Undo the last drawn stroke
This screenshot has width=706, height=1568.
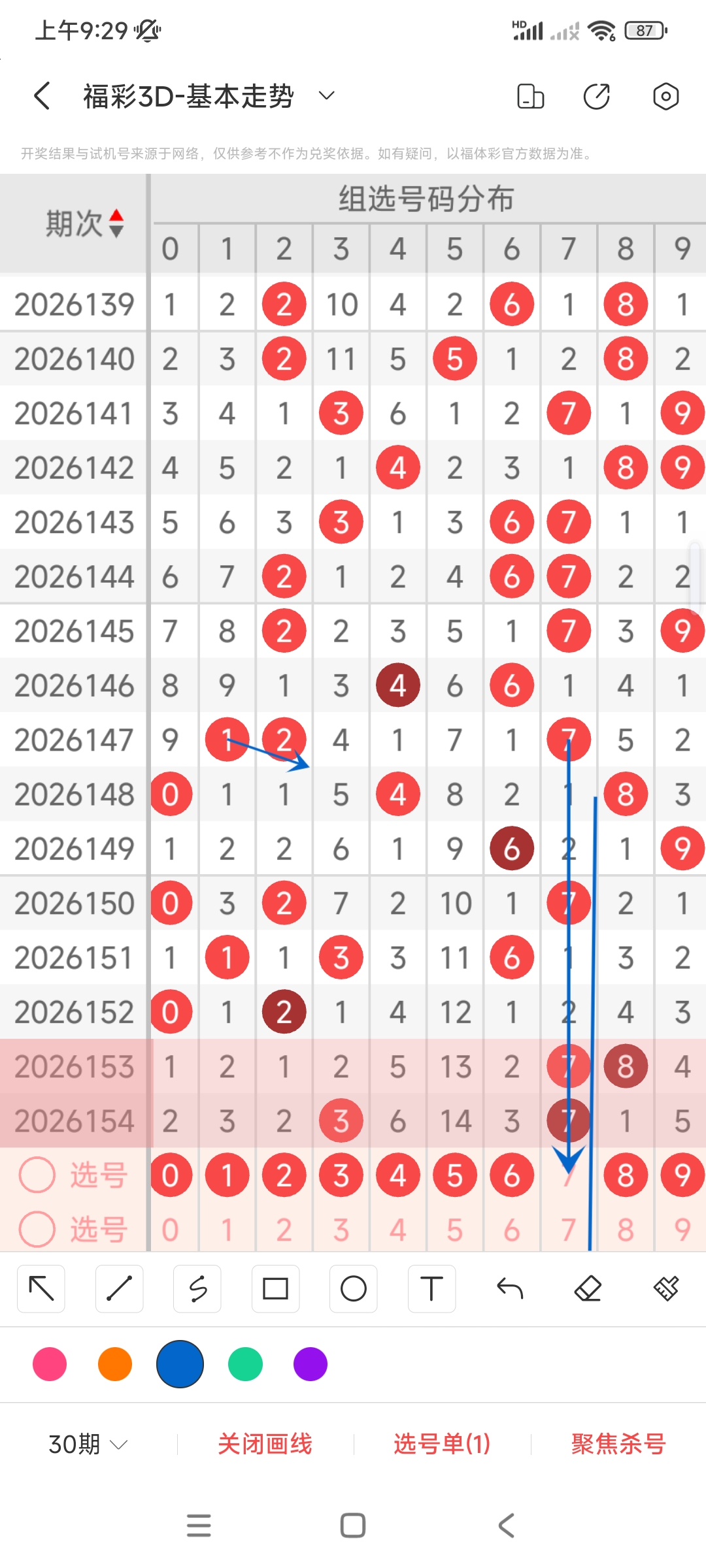(510, 1288)
